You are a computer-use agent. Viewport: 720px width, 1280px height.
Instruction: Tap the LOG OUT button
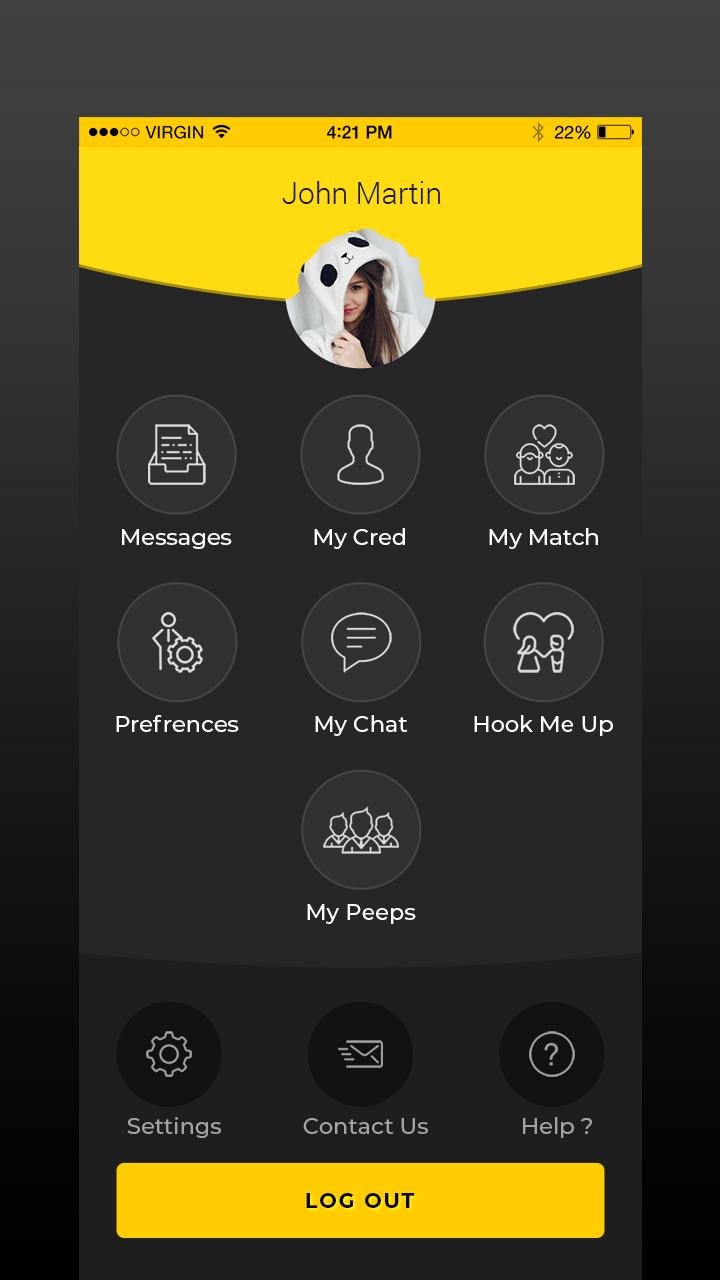click(360, 1200)
